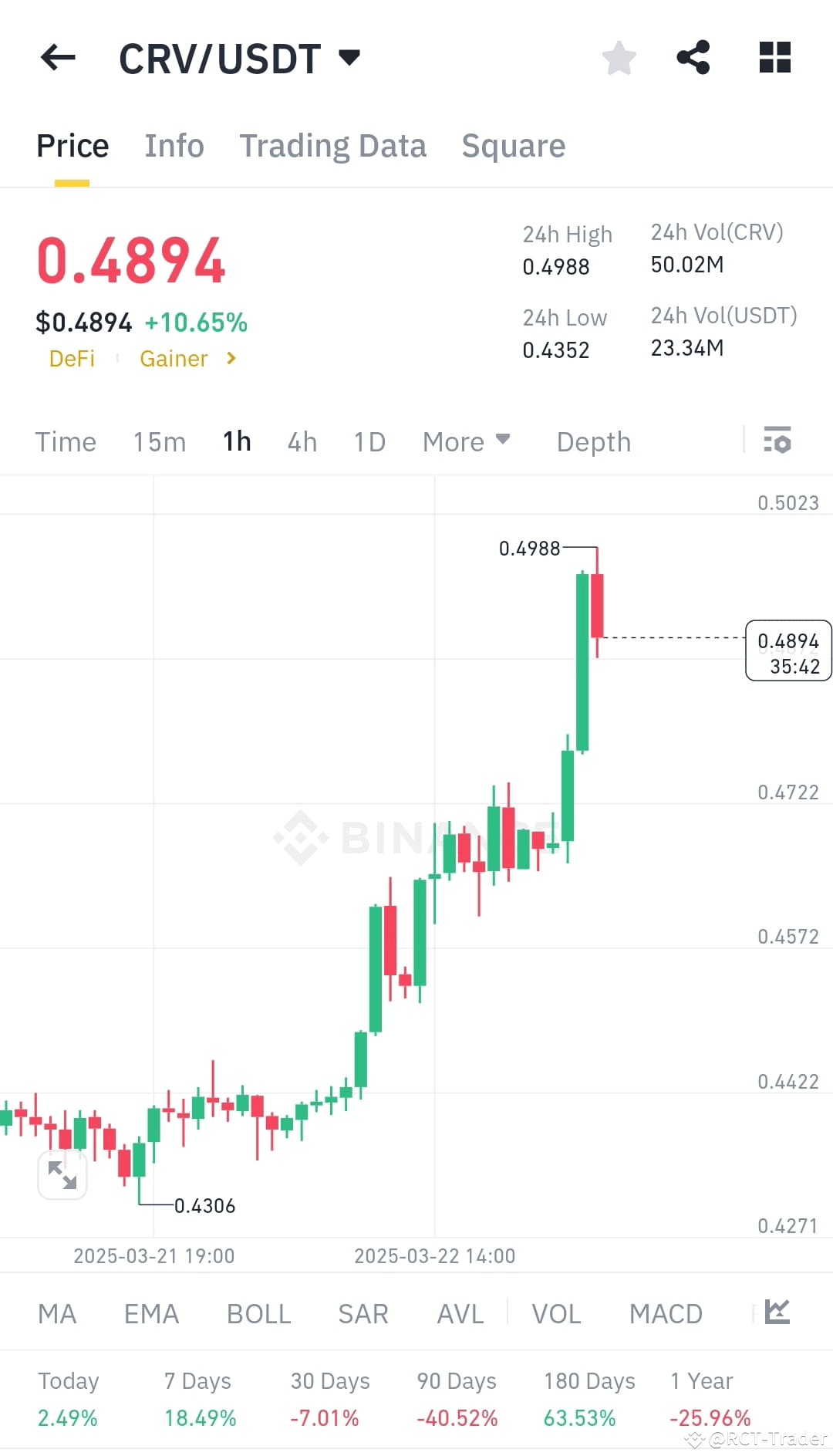Share the CRV/USDT chart
The width and height of the screenshot is (833, 1456).
coord(693,57)
